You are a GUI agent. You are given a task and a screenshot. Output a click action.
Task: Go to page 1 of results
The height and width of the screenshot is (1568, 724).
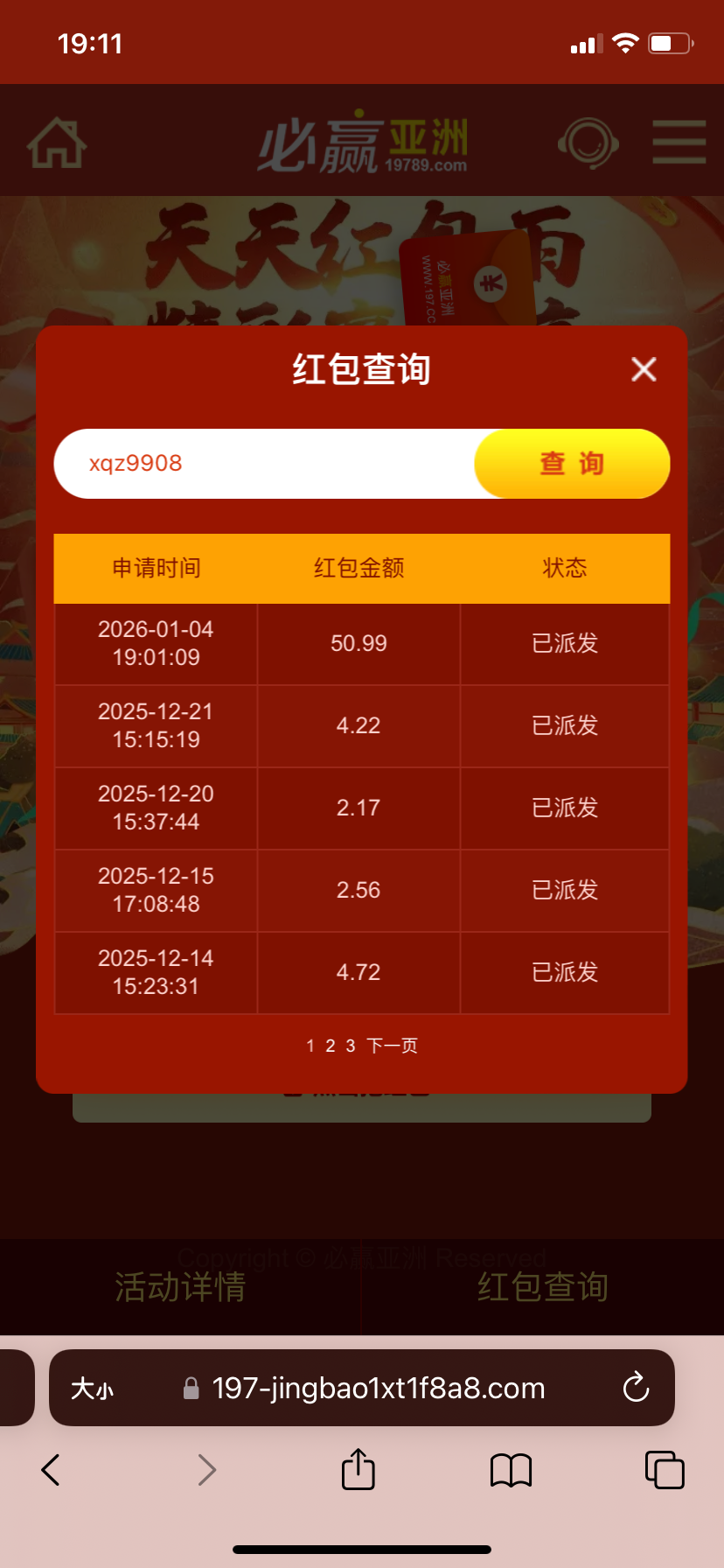(310, 1046)
